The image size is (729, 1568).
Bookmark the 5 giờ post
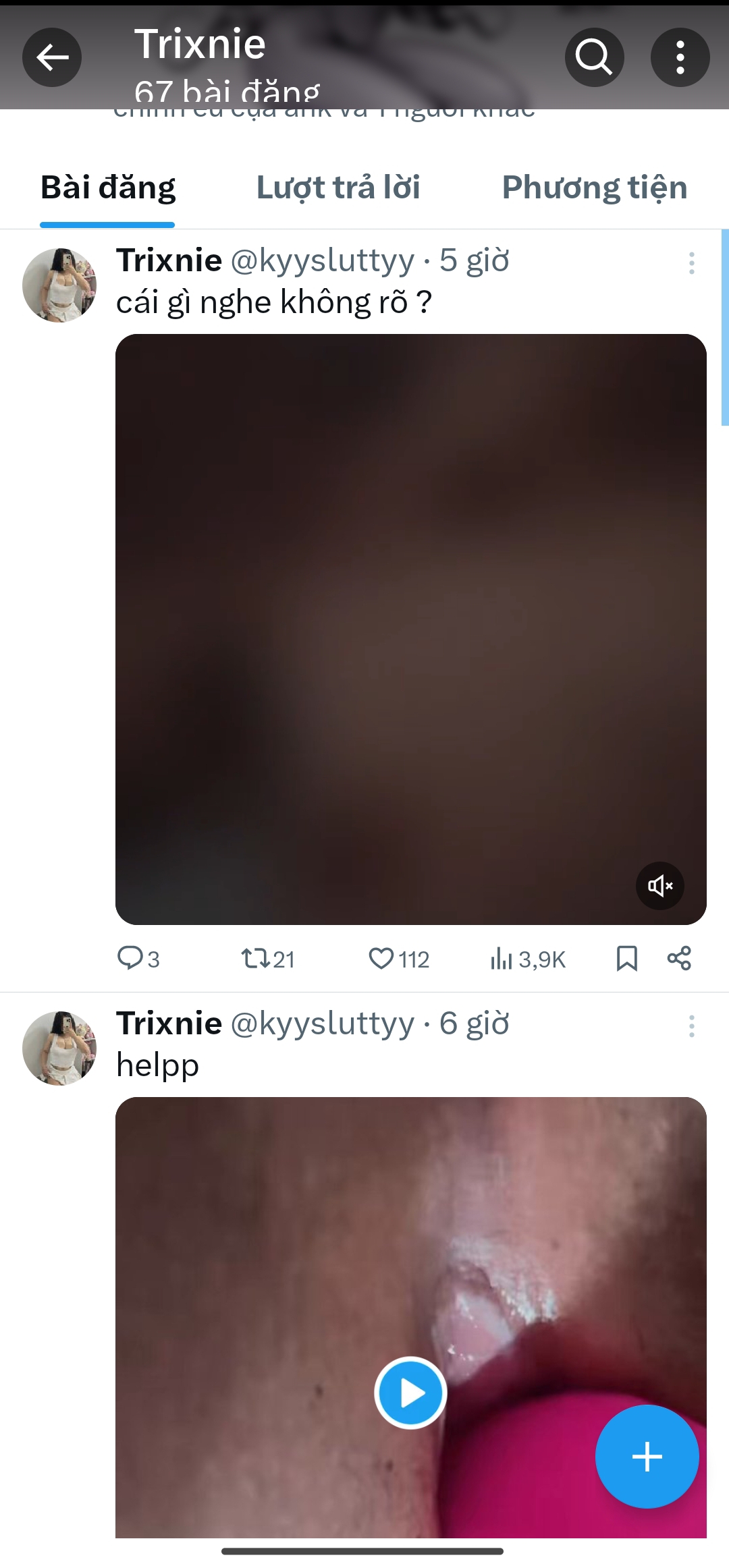626,958
